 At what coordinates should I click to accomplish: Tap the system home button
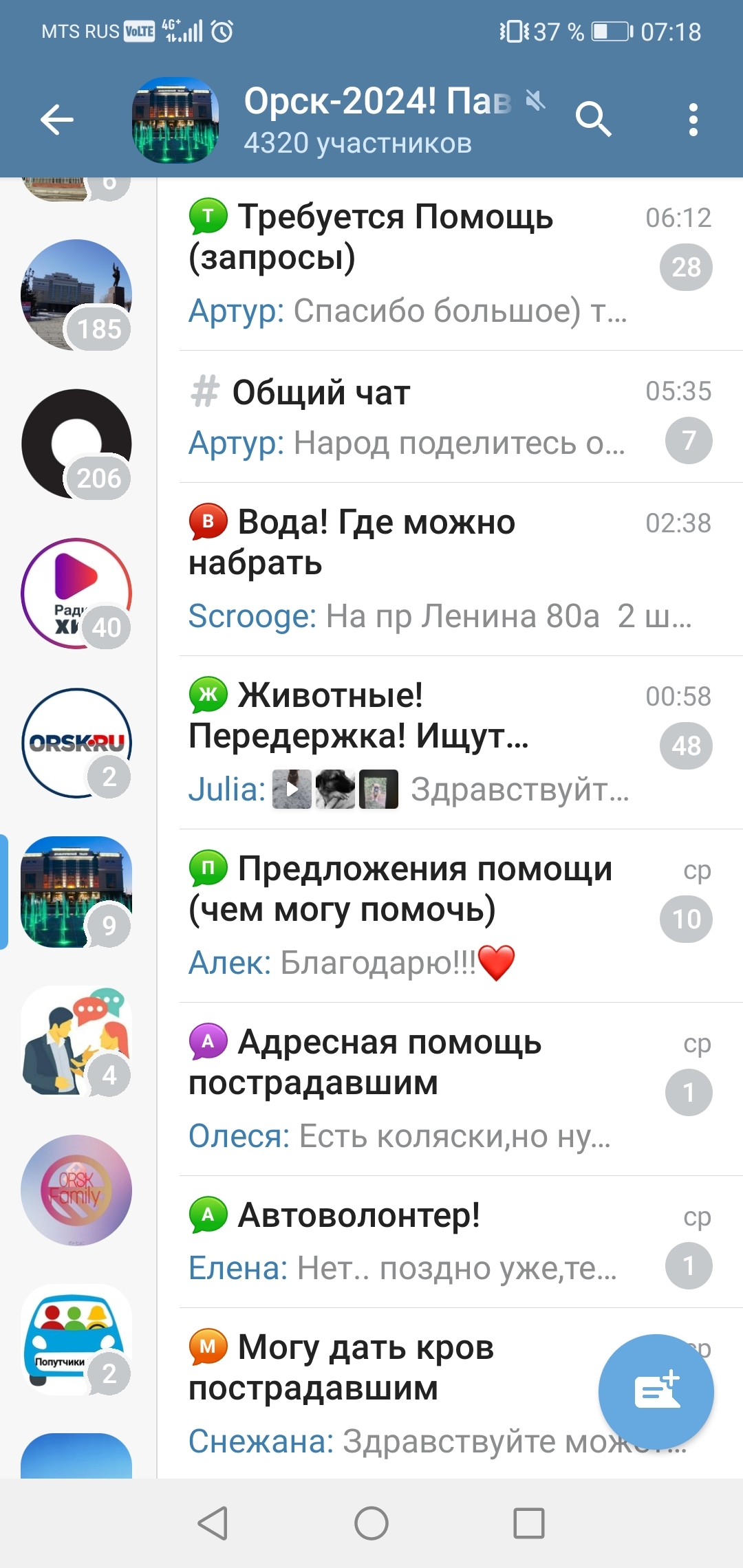[x=371, y=1523]
